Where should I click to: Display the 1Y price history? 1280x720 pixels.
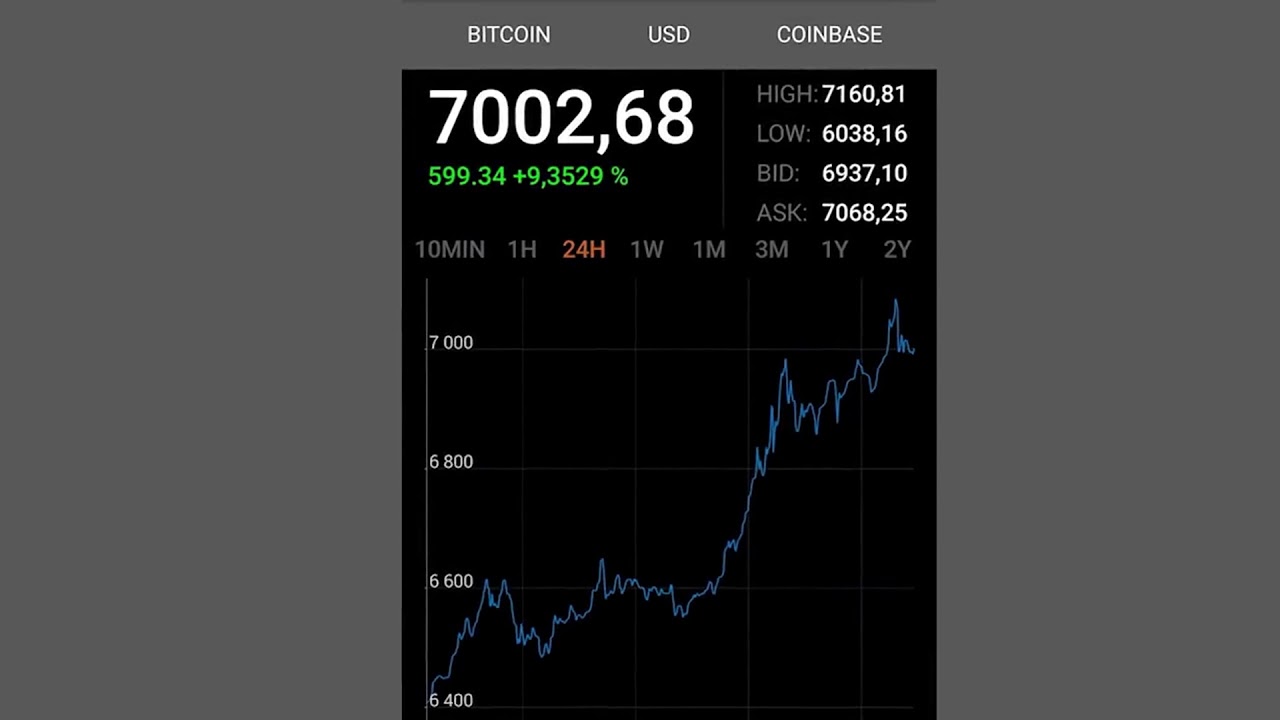click(x=834, y=249)
